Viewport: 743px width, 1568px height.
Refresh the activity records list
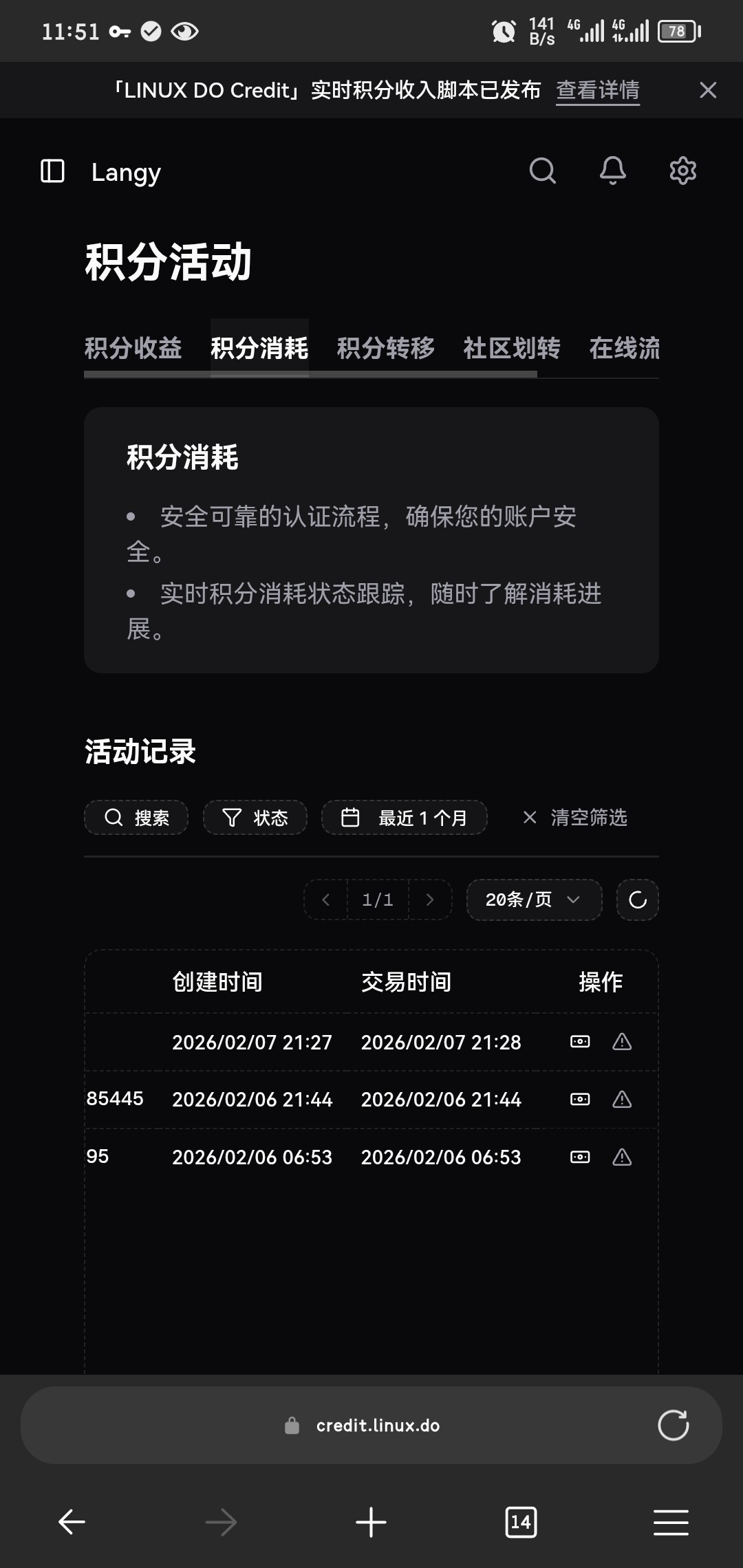[x=638, y=900]
